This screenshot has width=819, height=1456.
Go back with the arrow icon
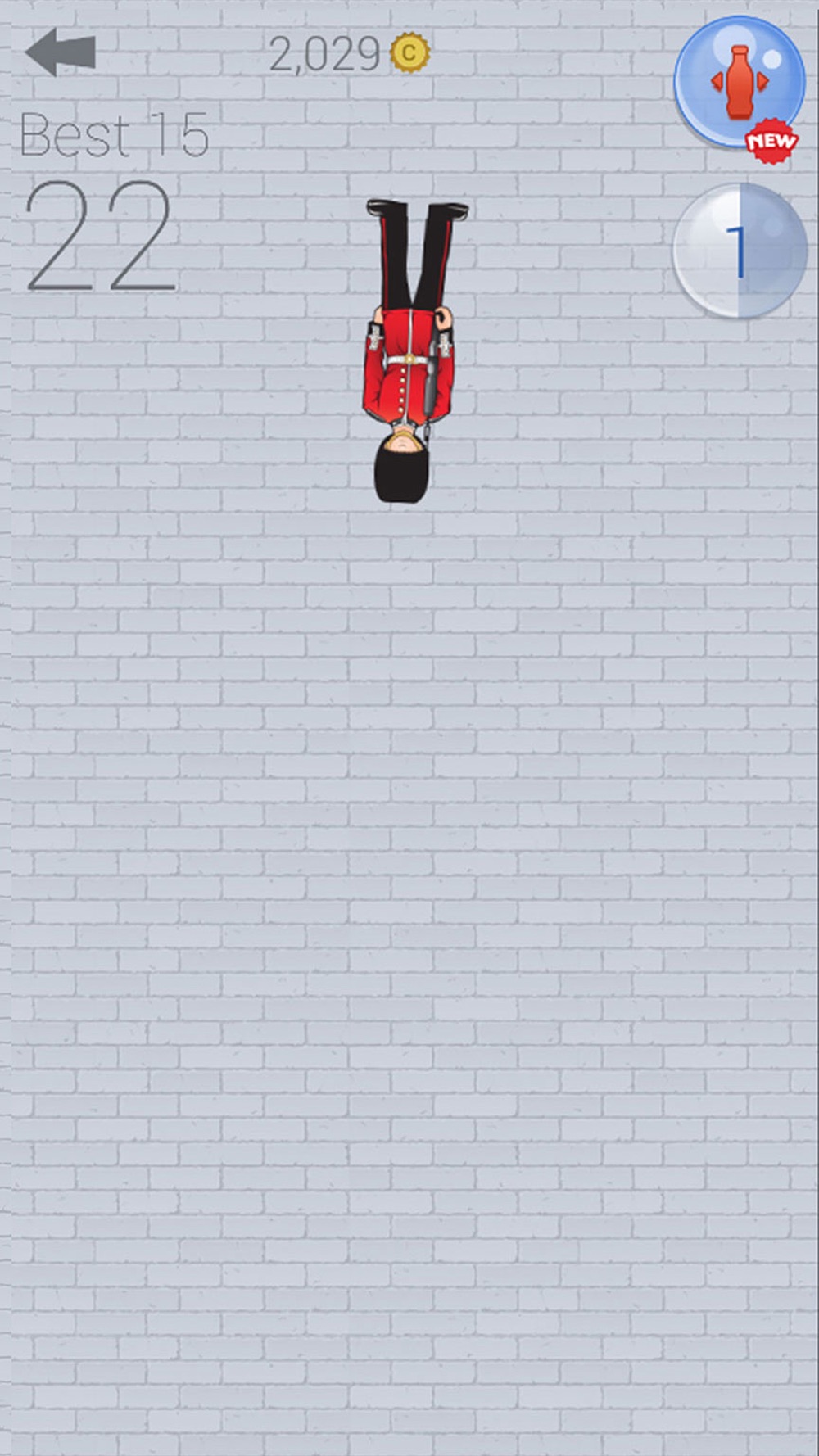click(x=61, y=52)
